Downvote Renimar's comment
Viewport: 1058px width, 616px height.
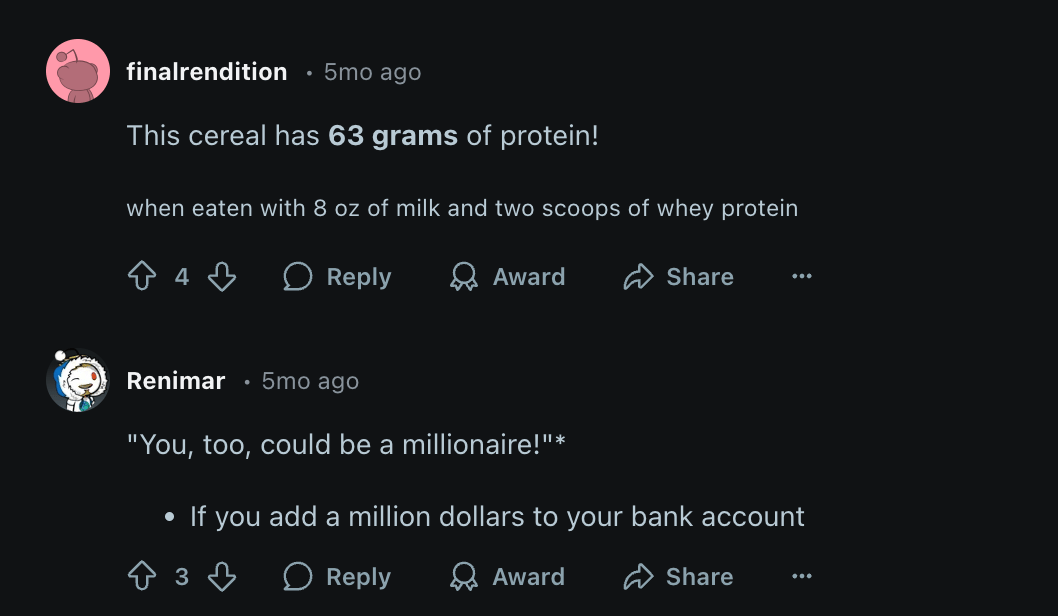tap(221, 576)
